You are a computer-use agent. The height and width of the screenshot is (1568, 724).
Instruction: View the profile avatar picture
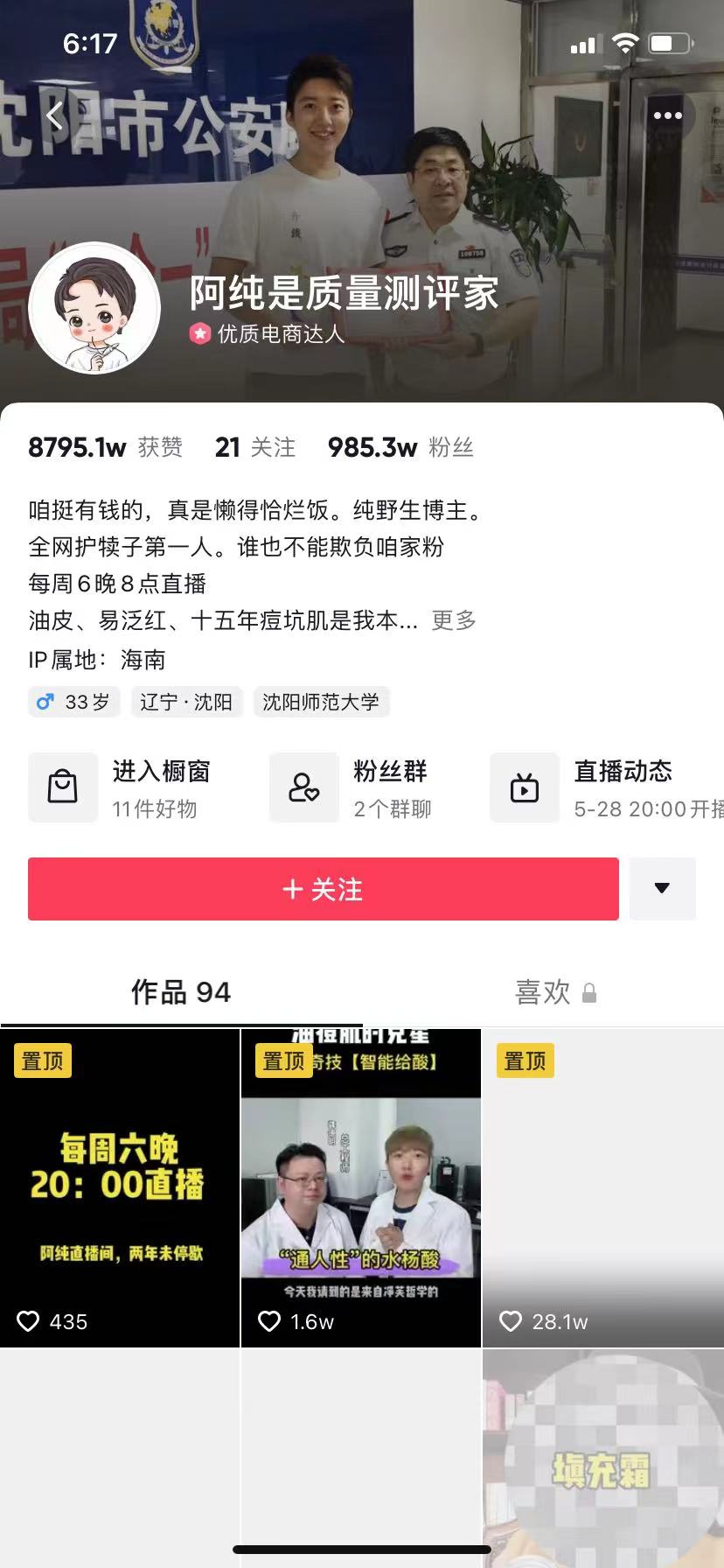[94, 308]
